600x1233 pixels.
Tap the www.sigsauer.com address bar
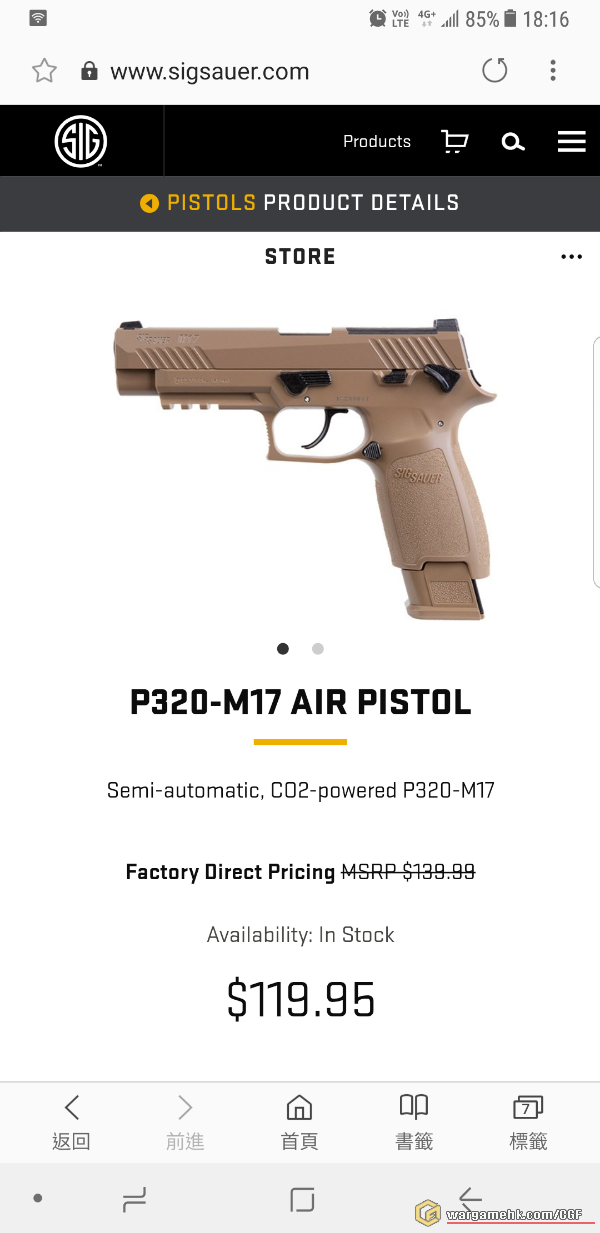[x=210, y=71]
